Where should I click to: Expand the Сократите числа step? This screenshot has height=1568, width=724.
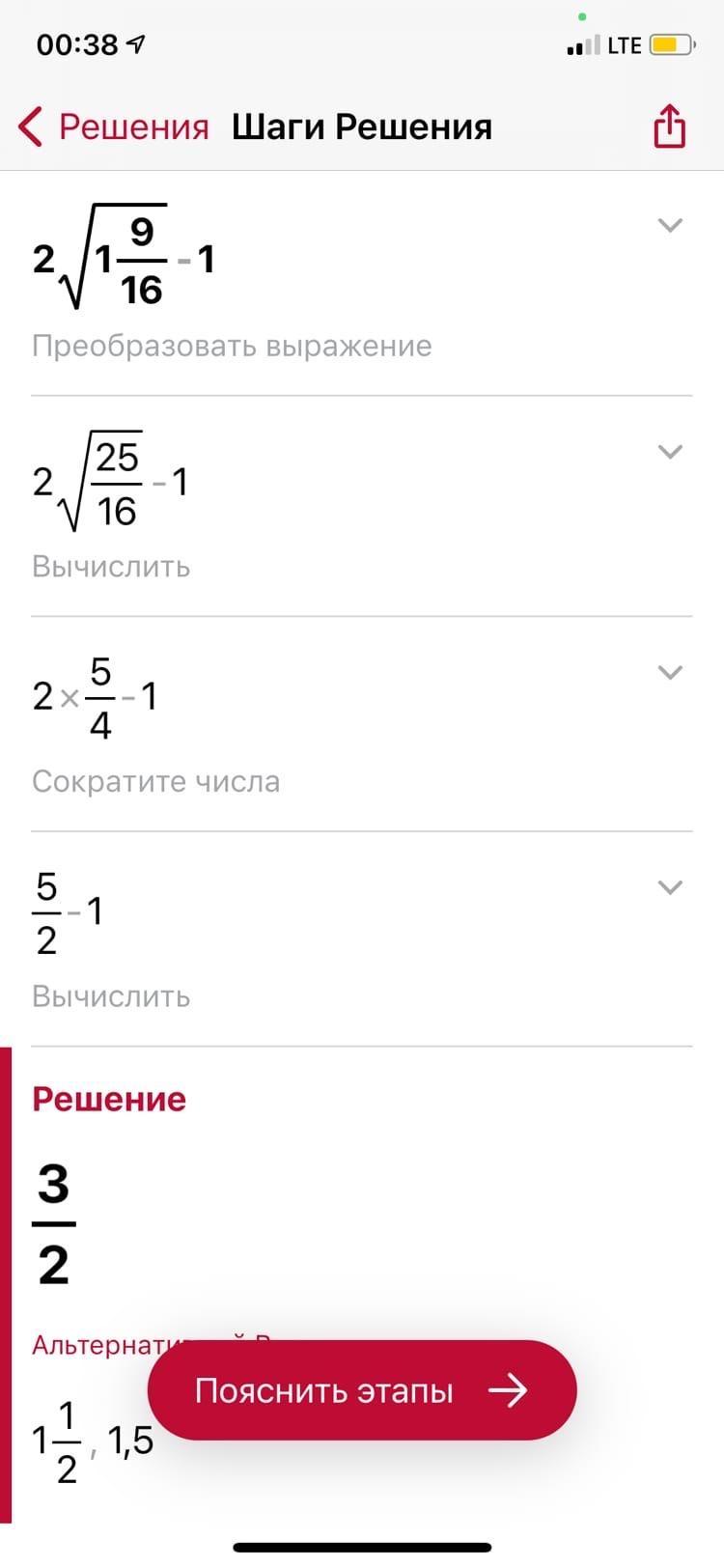670,672
